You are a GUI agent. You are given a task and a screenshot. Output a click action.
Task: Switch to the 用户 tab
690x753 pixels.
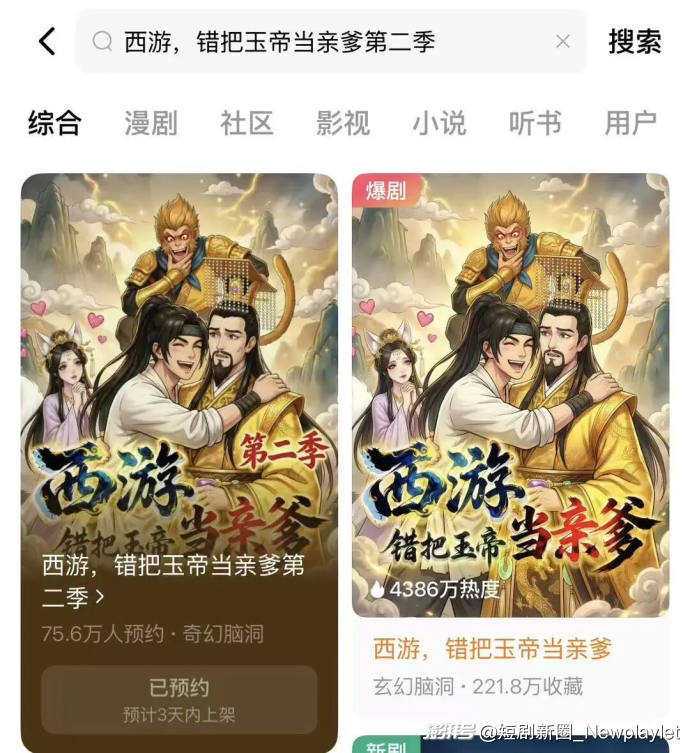tap(631, 123)
